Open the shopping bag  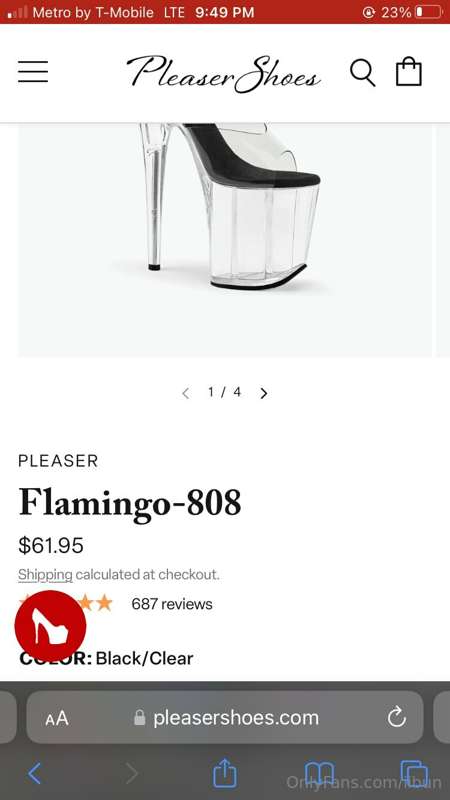(x=409, y=72)
